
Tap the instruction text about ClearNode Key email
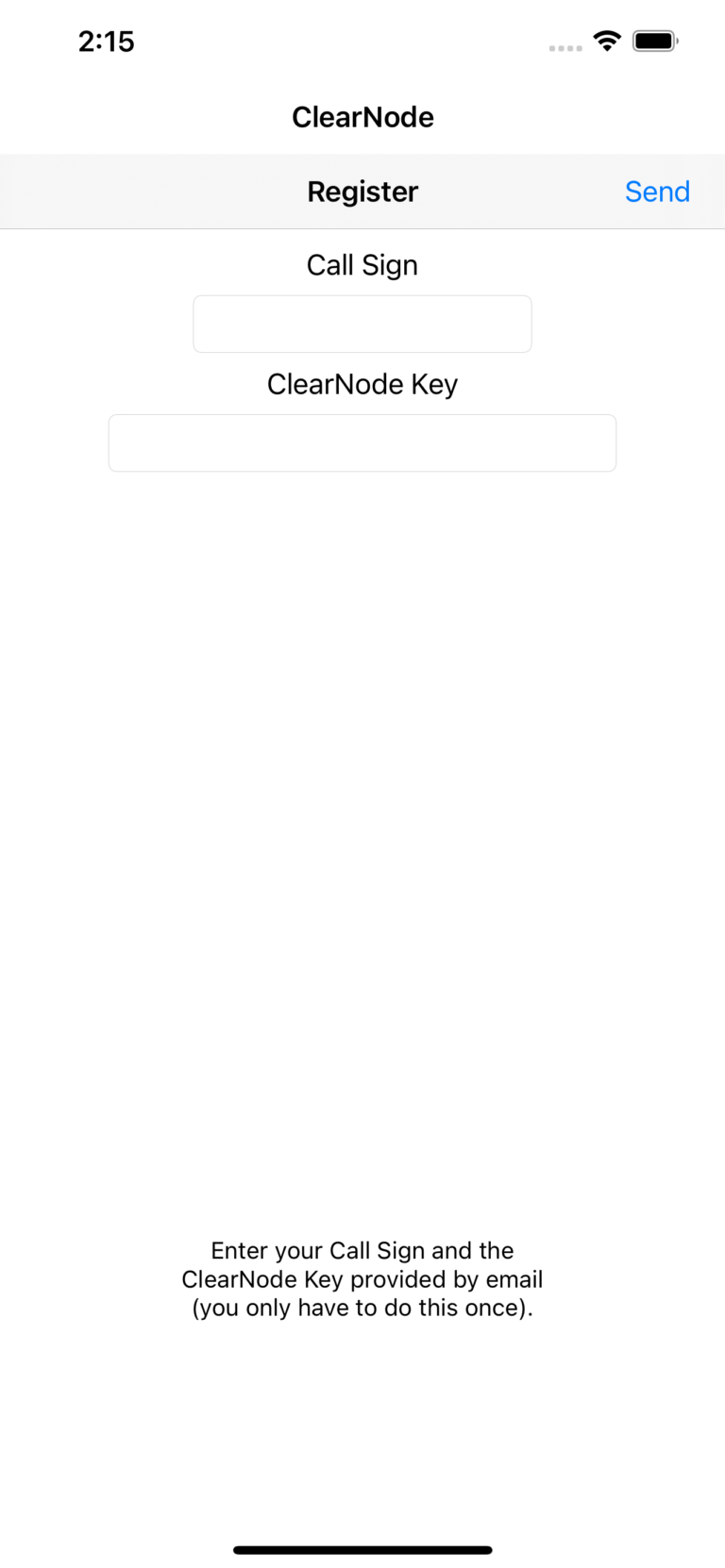362,1279
